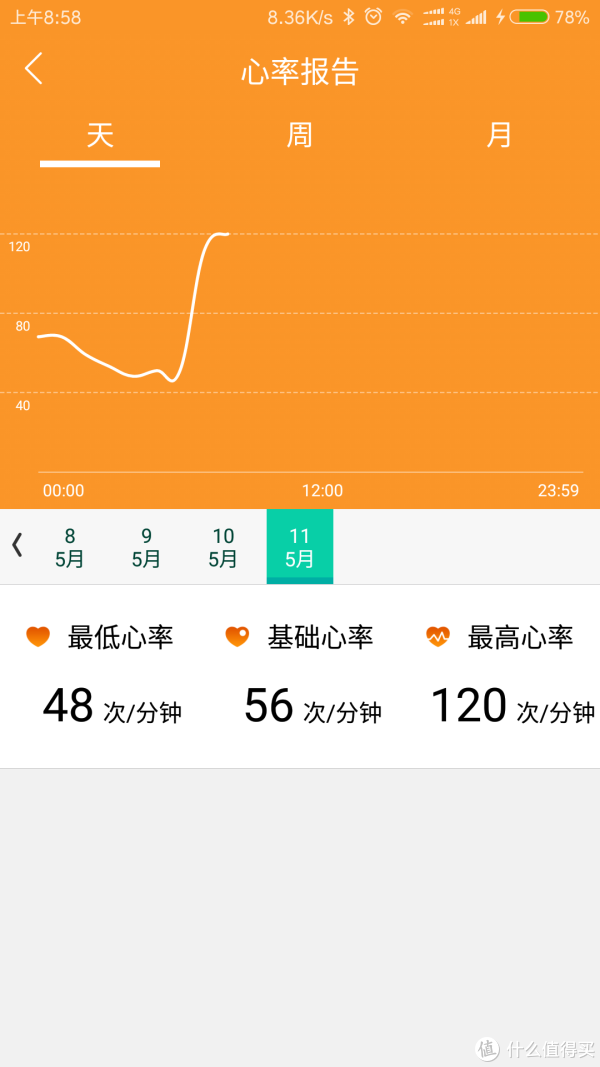Screen dimensions: 600x1067
Task: Select the date 9 5月
Action: pos(146,547)
